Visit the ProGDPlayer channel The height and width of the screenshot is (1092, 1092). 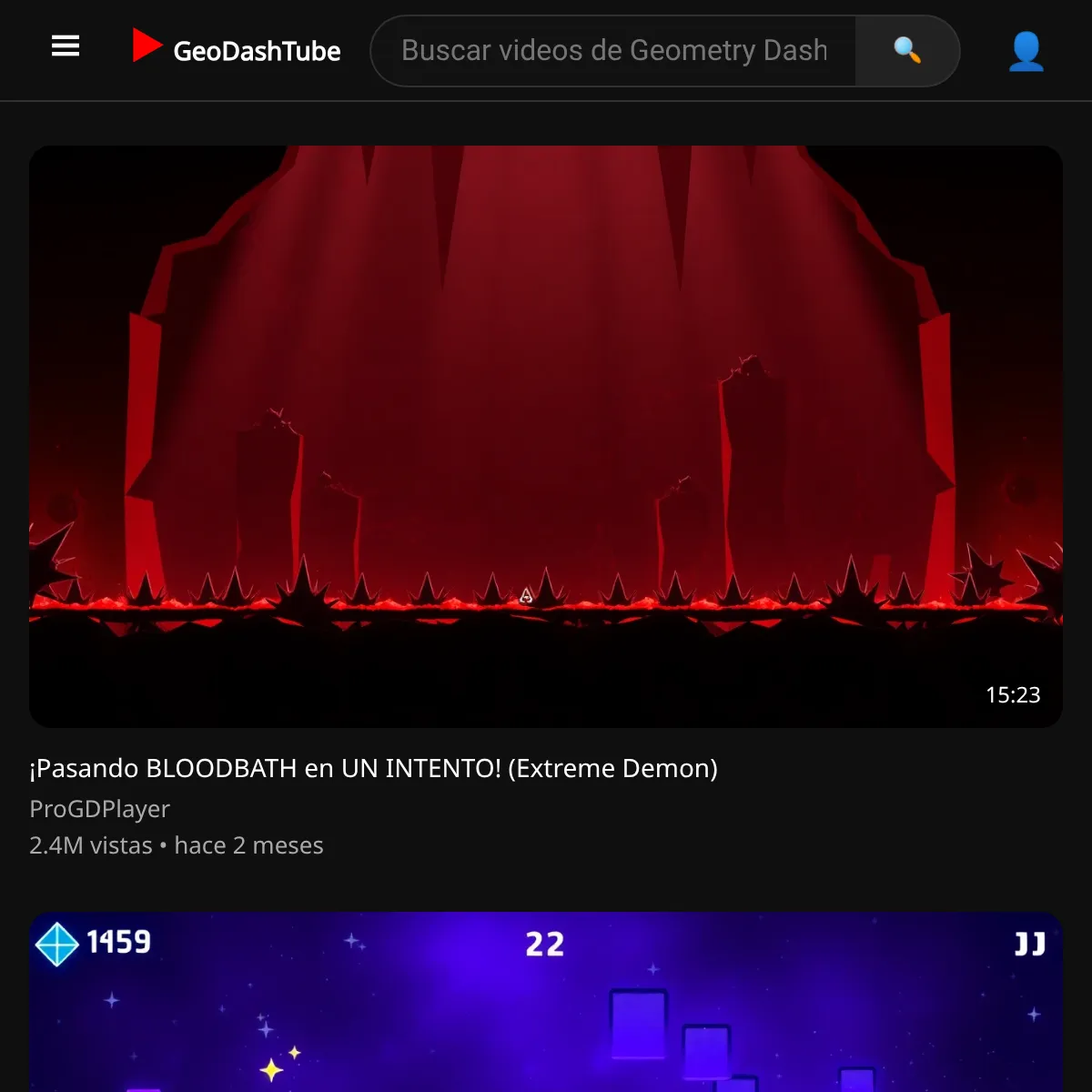pyautogui.click(x=99, y=809)
